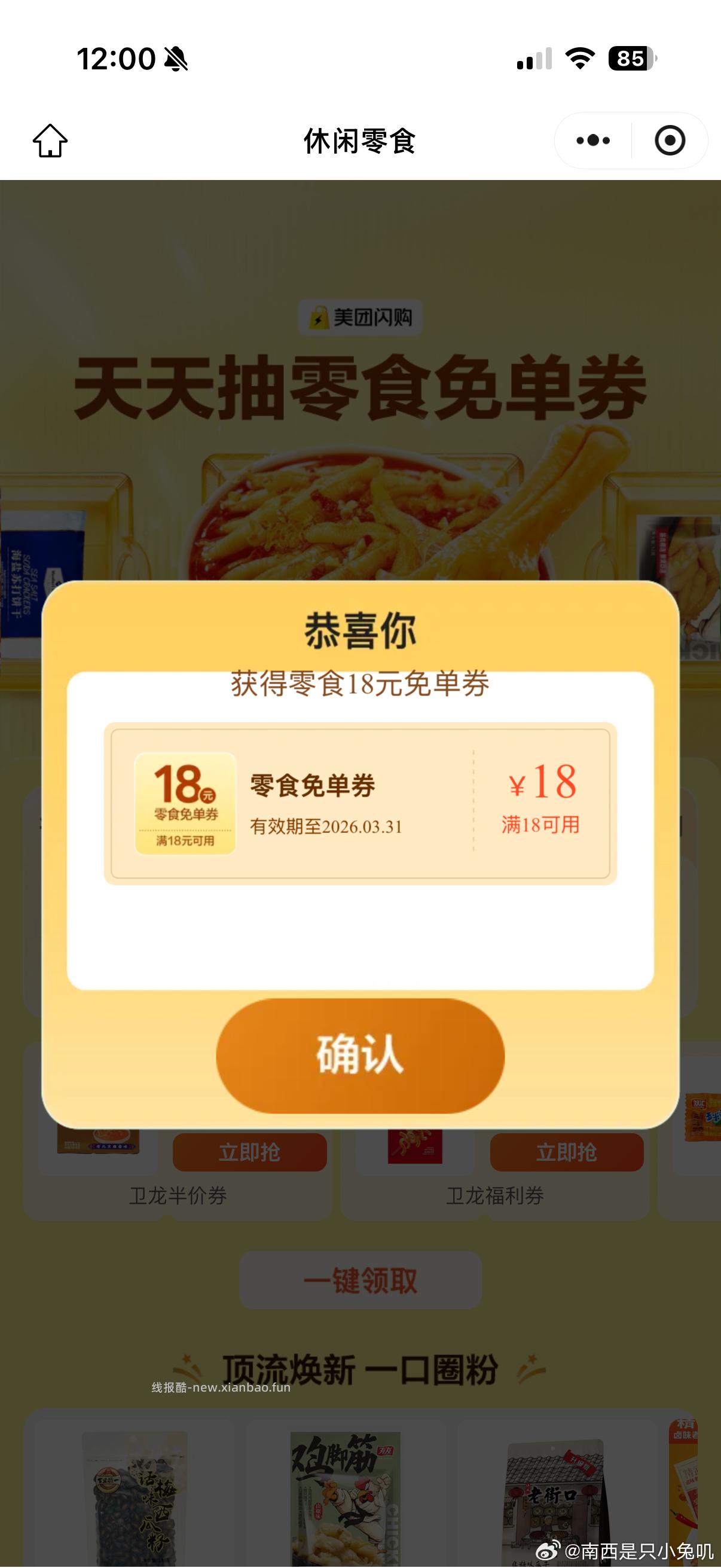Image resolution: width=721 pixels, height=1568 pixels.
Task: Tap the 老街口 snack thumbnail
Action: pyautogui.click(x=554, y=1491)
